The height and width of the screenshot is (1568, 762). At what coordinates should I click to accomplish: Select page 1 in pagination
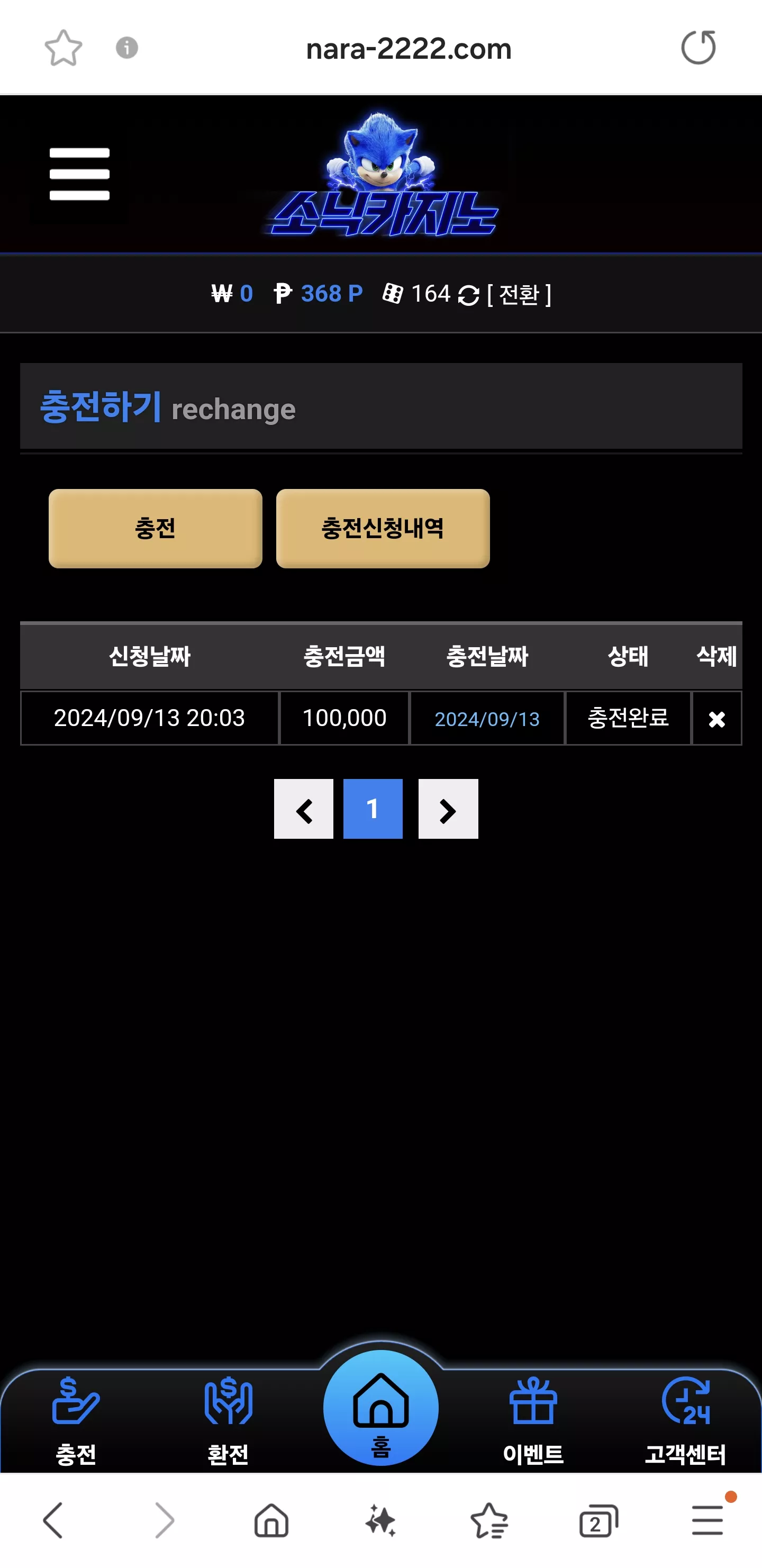[x=373, y=809]
